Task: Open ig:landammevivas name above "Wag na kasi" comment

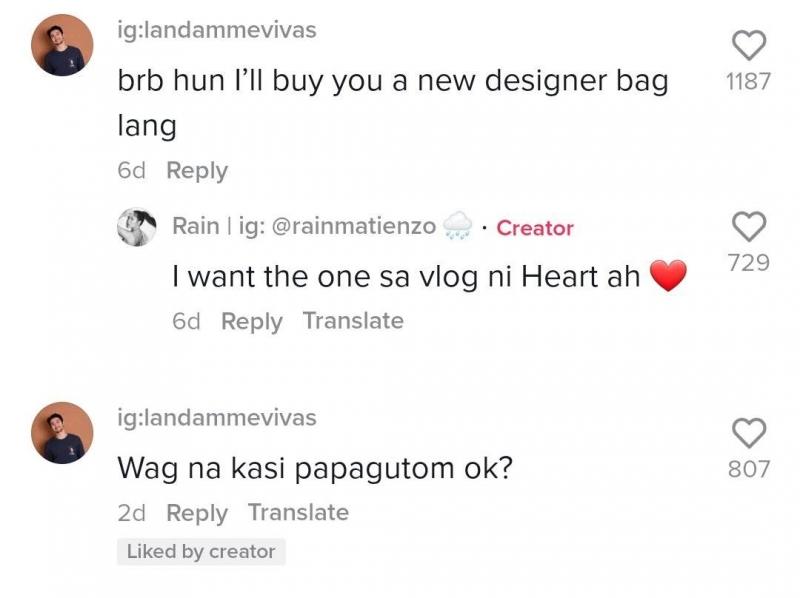Action: coord(217,417)
